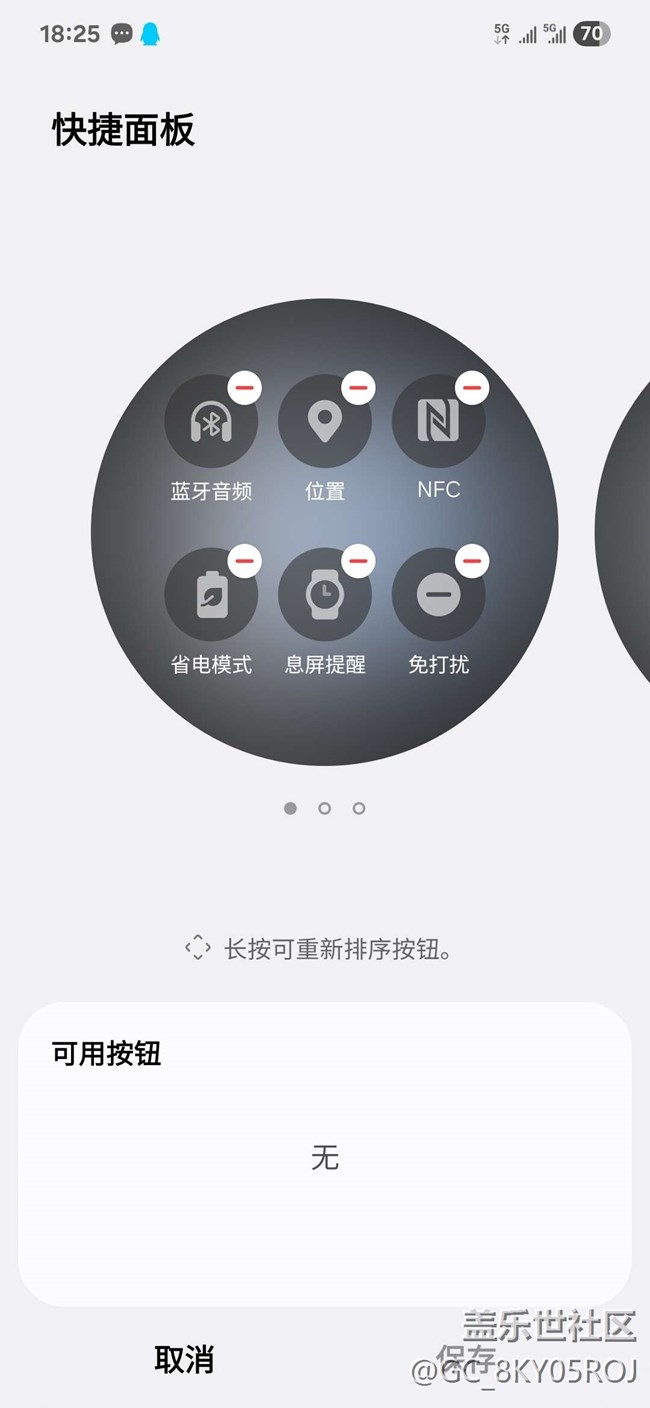Image resolution: width=650 pixels, height=1408 pixels.
Task: Remove the 省电模式 button
Action: click(245, 561)
